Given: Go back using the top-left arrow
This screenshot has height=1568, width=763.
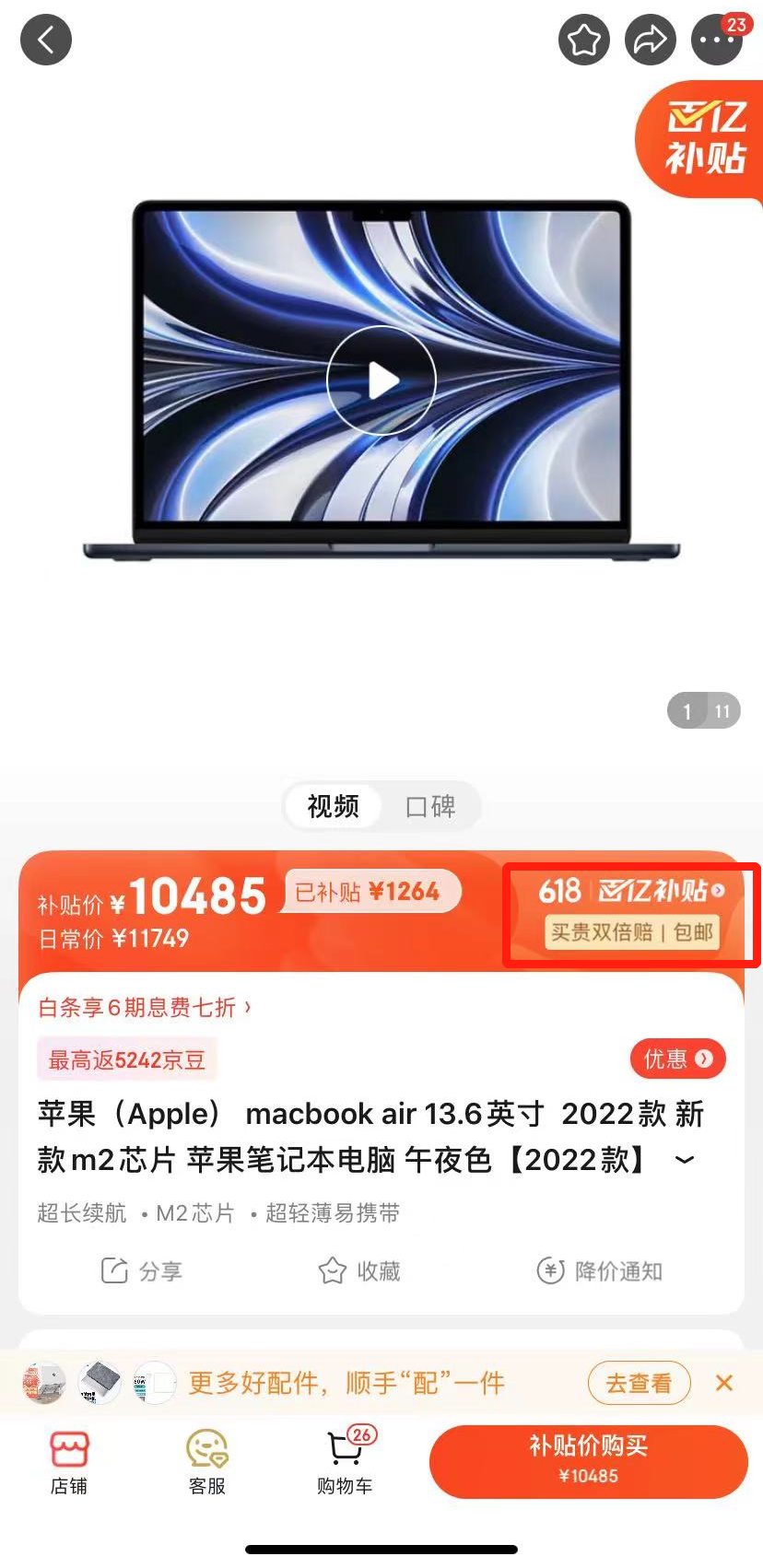Looking at the screenshot, I should tap(46, 41).
